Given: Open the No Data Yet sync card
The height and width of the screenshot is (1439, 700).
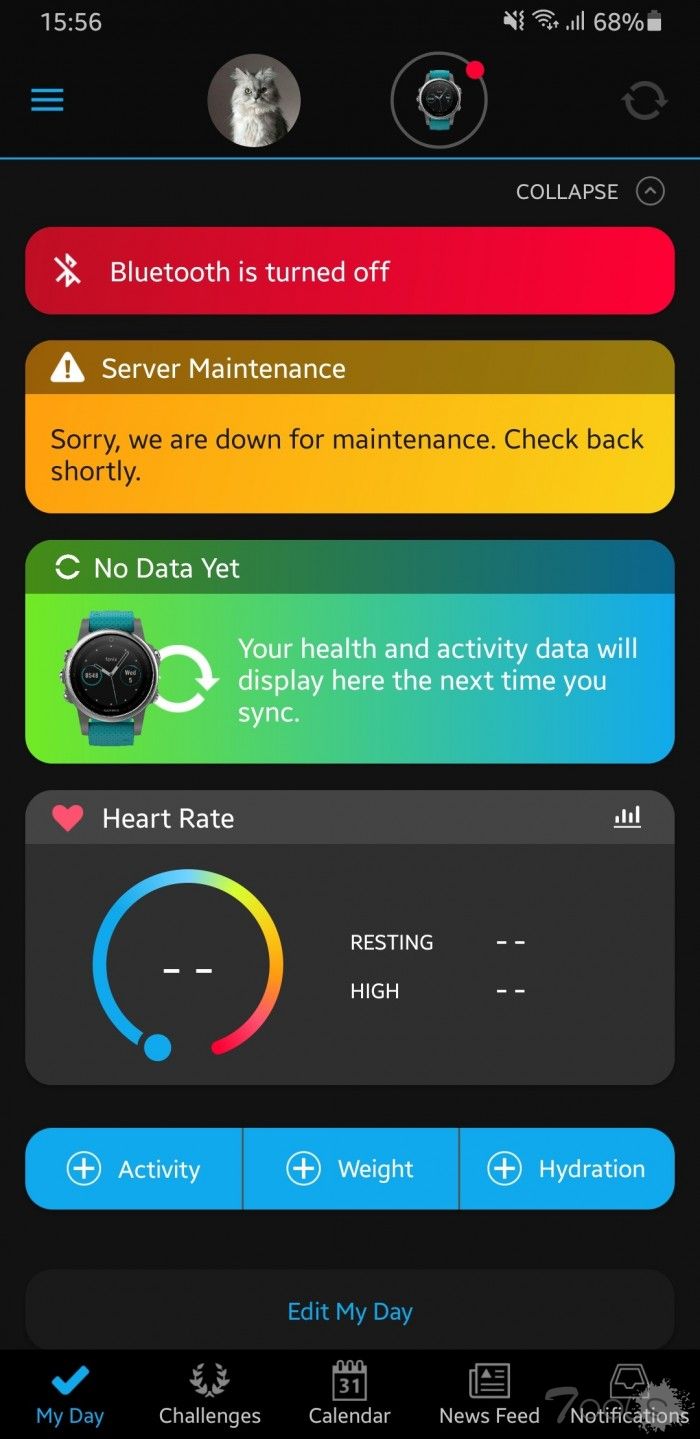Looking at the screenshot, I should coord(350,652).
